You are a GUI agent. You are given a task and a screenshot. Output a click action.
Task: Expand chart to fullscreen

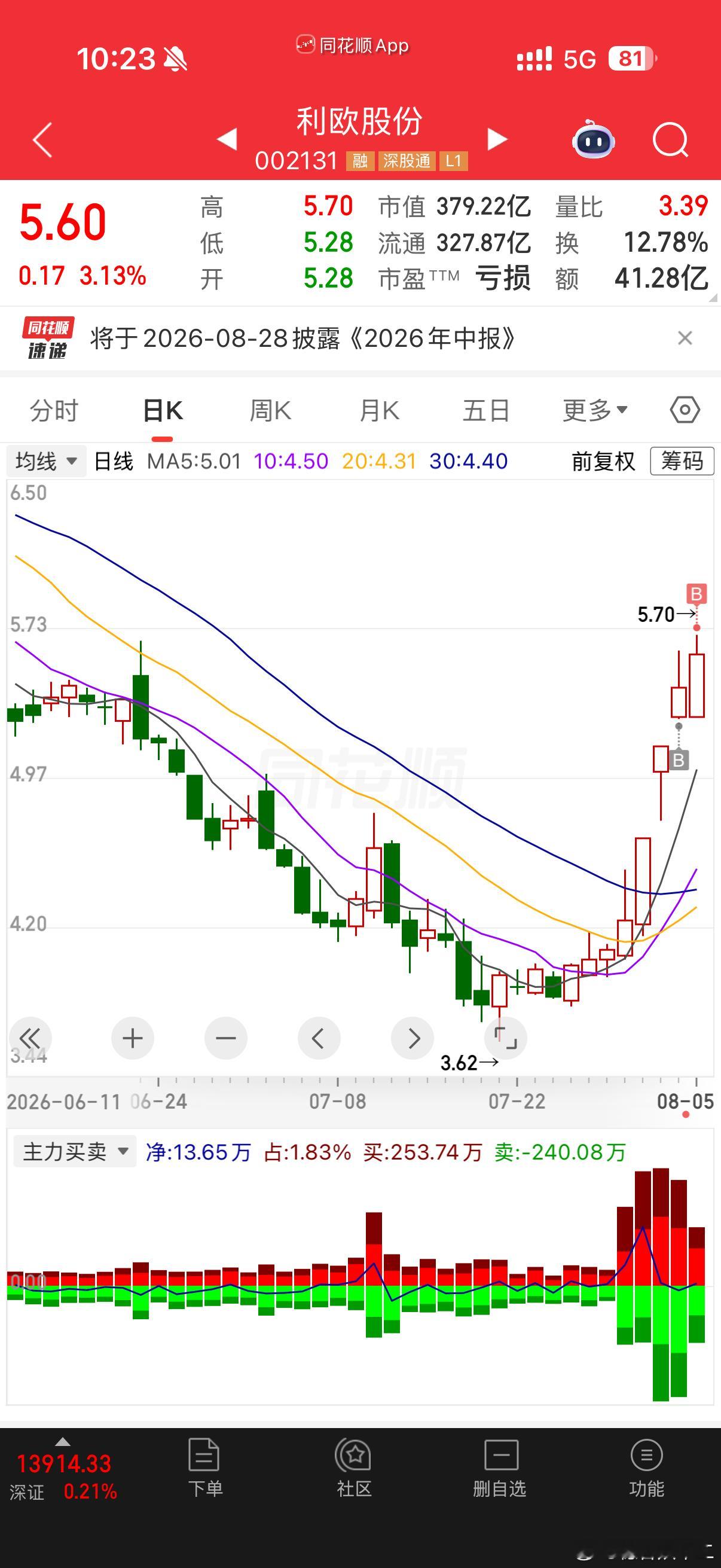(x=505, y=1038)
